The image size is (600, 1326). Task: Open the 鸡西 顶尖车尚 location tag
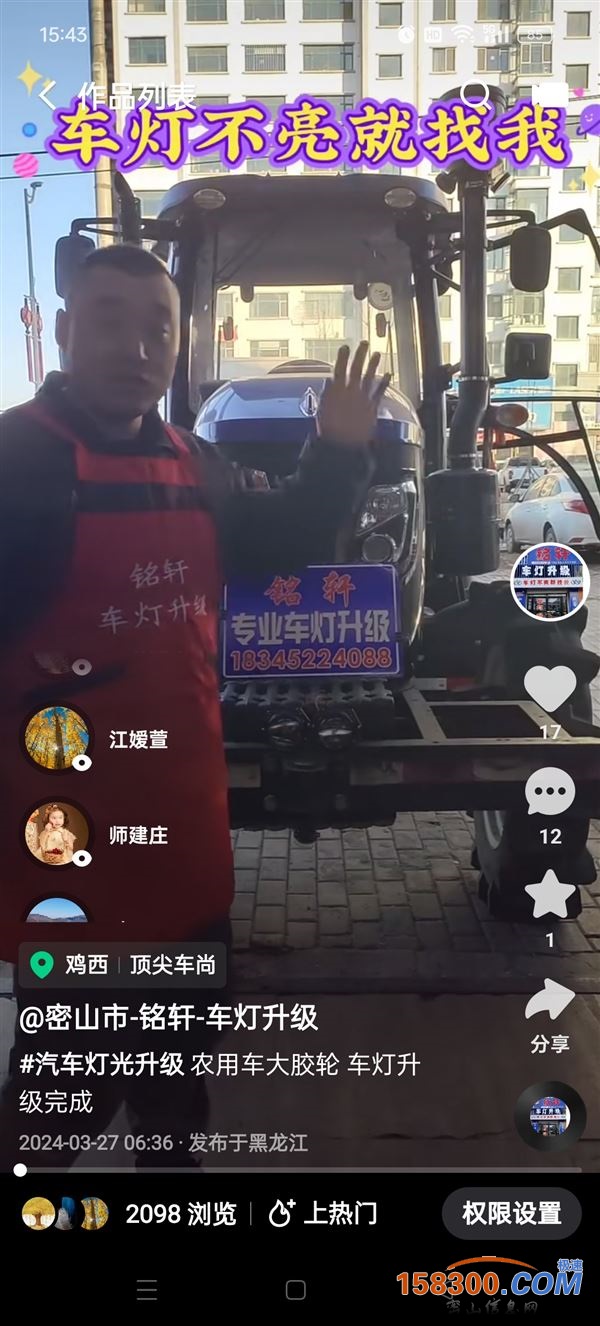[x=123, y=965]
